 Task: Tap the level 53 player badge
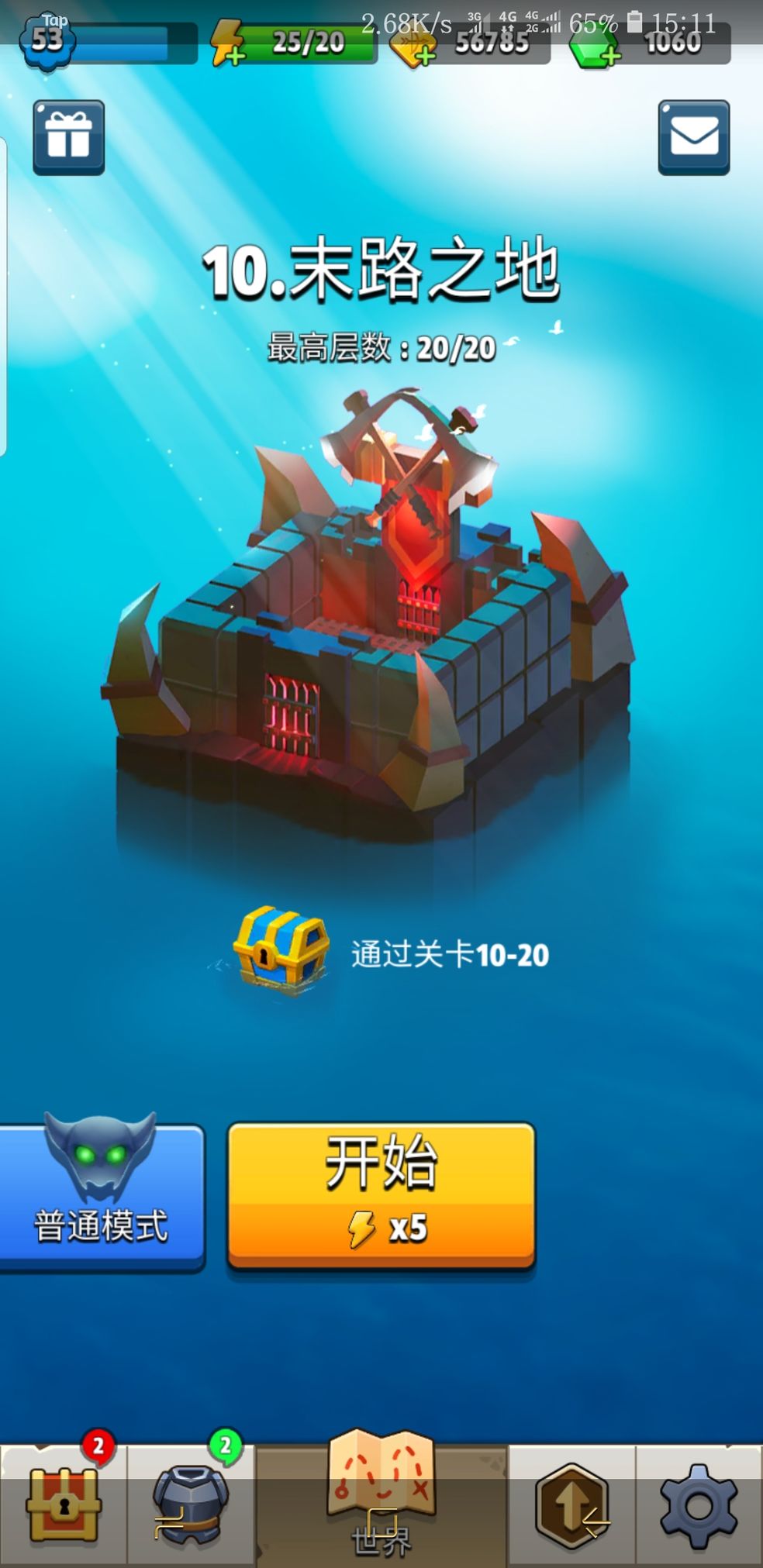[48, 40]
